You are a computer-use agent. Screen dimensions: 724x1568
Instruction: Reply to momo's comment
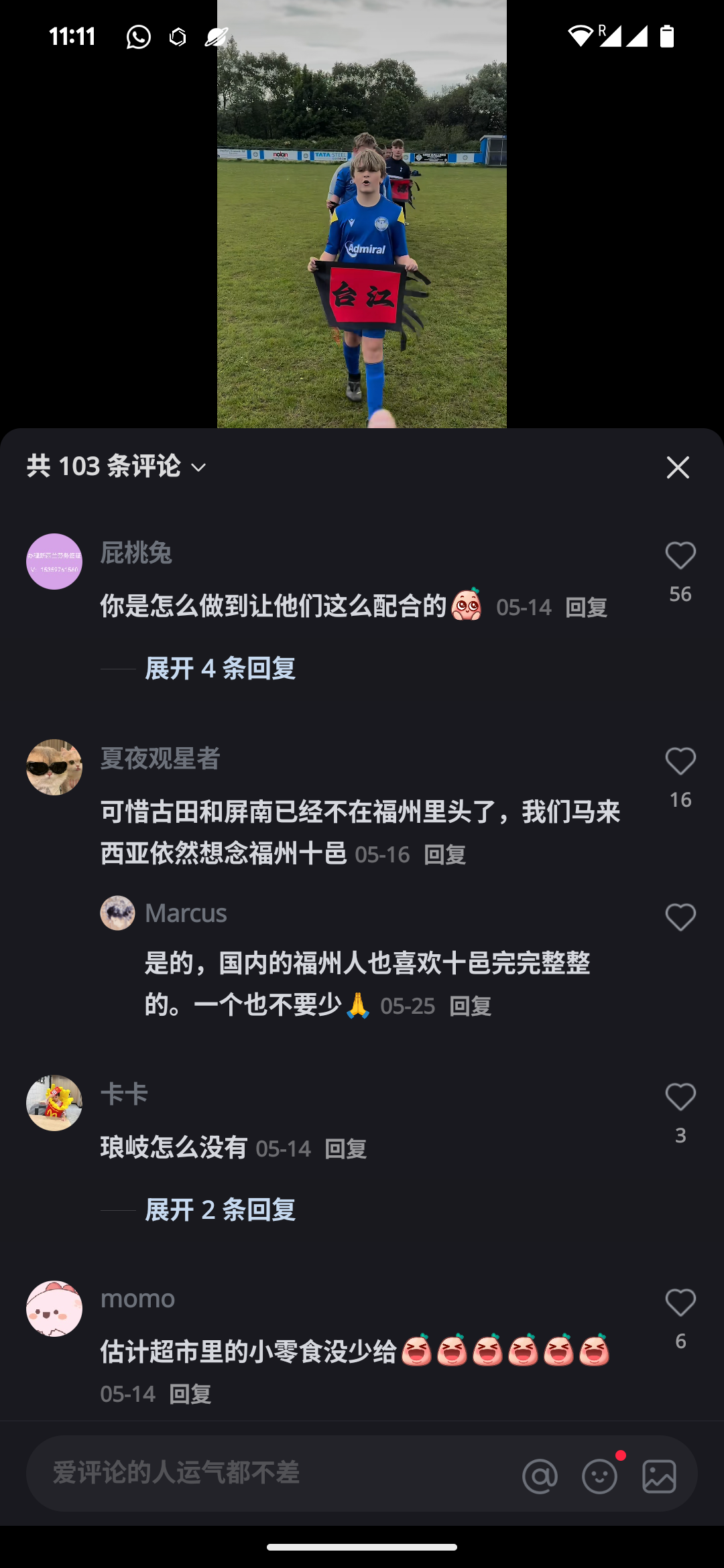click(x=190, y=1394)
